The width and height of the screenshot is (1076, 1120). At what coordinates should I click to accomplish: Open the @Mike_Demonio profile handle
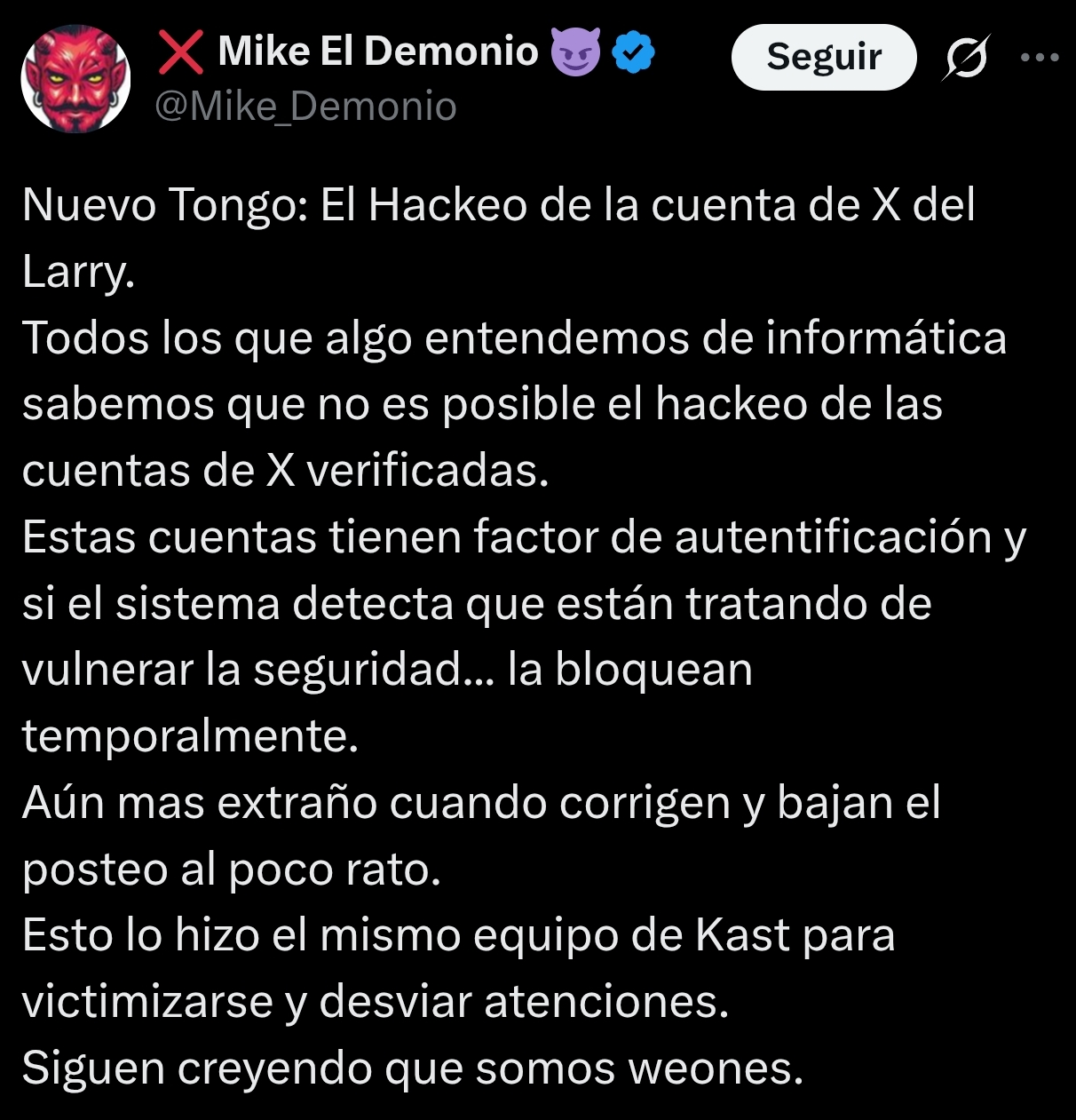[306, 107]
